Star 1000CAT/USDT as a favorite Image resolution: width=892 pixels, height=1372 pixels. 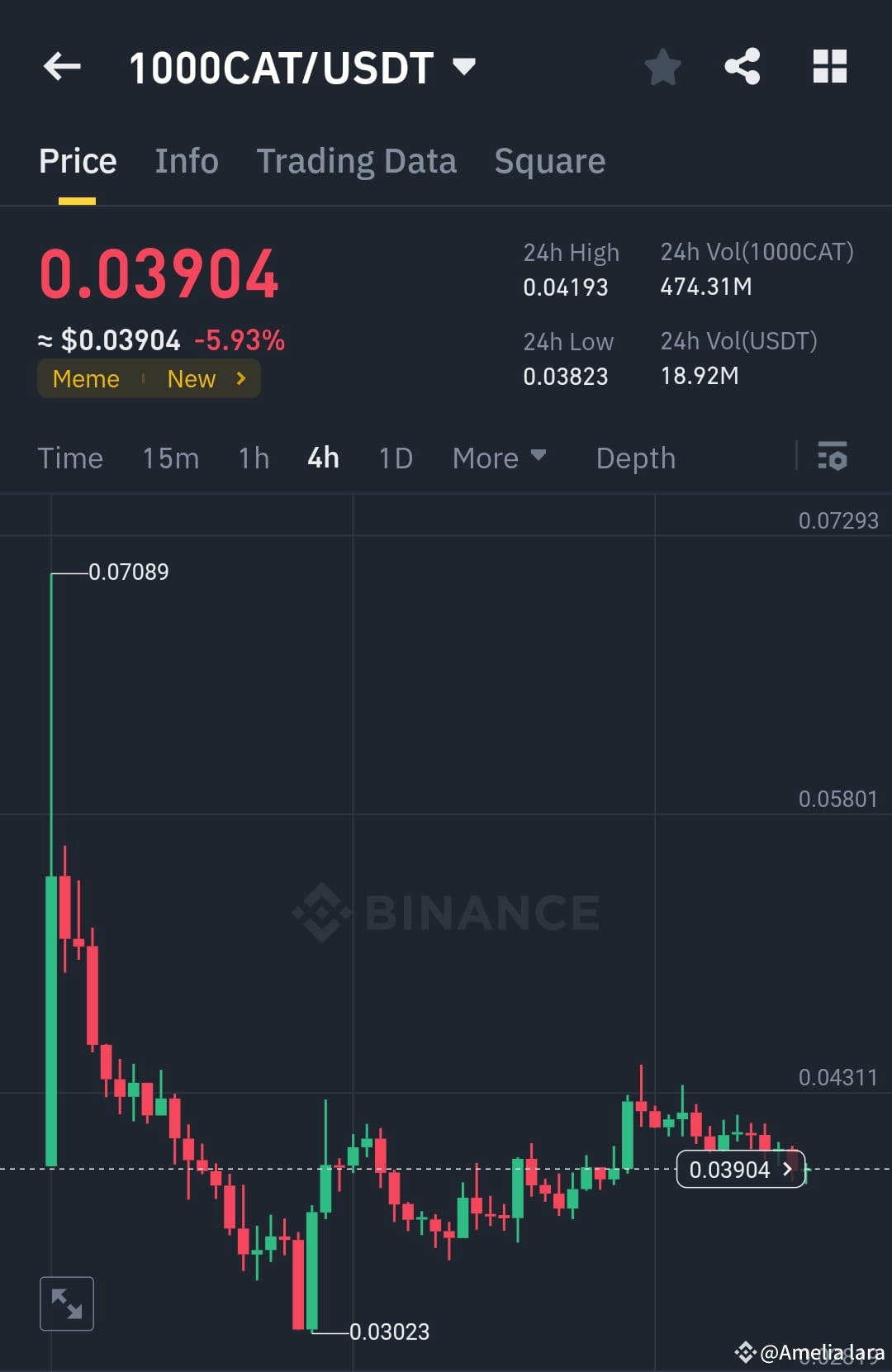click(x=663, y=67)
